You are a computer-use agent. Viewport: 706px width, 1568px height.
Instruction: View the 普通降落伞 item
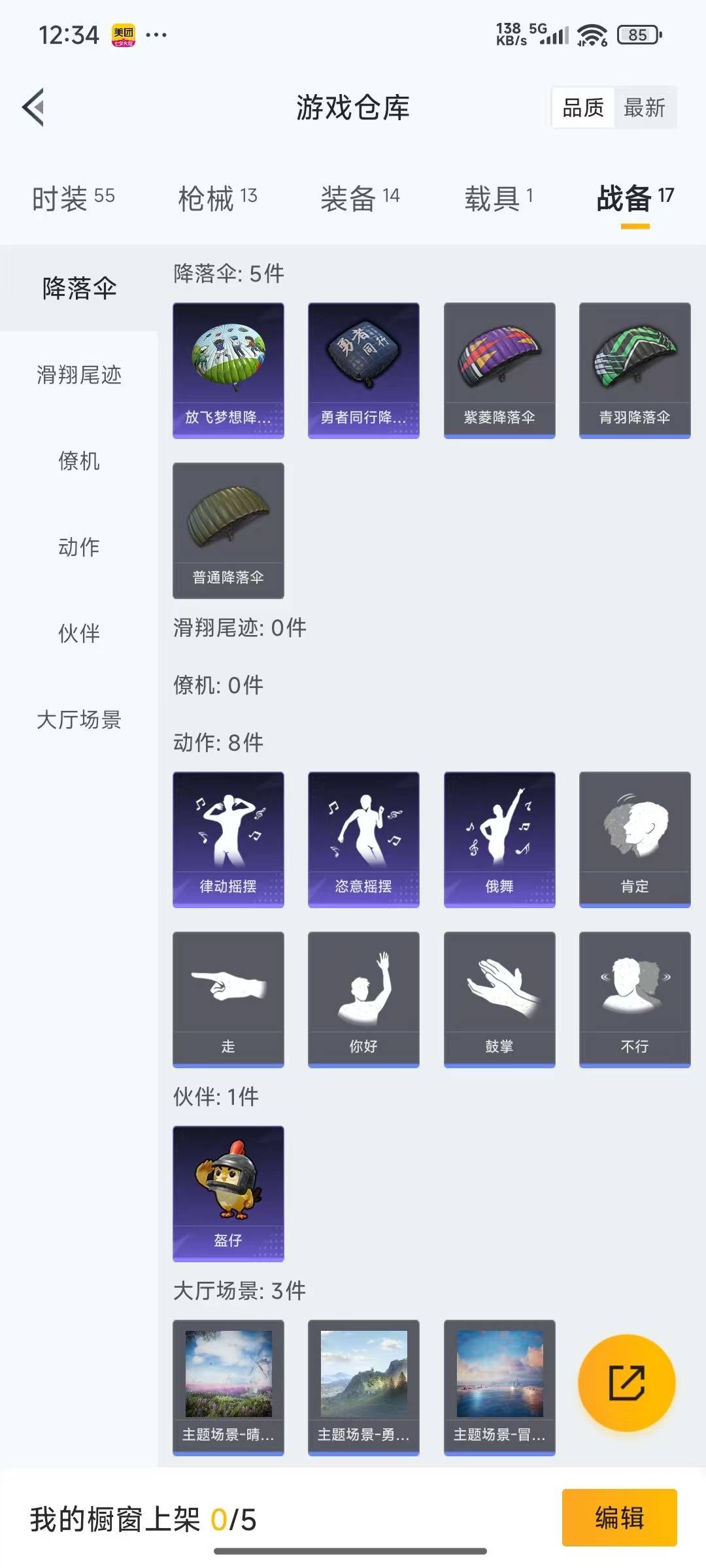pos(228,530)
